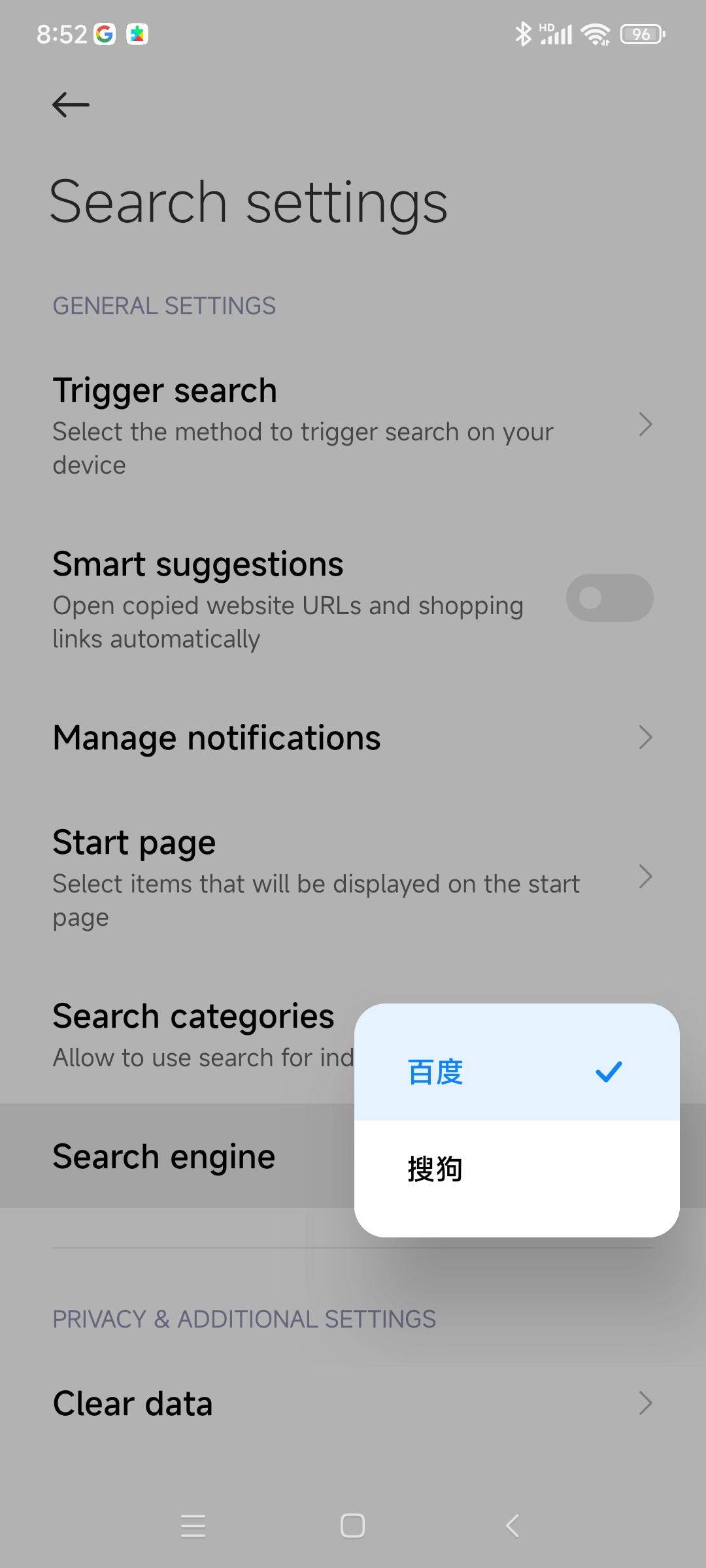Image resolution: width=706 pixels, height=1568 pixels.
Task: Toggle the Smart suggestions switch
Action: (x=609, y=598)
